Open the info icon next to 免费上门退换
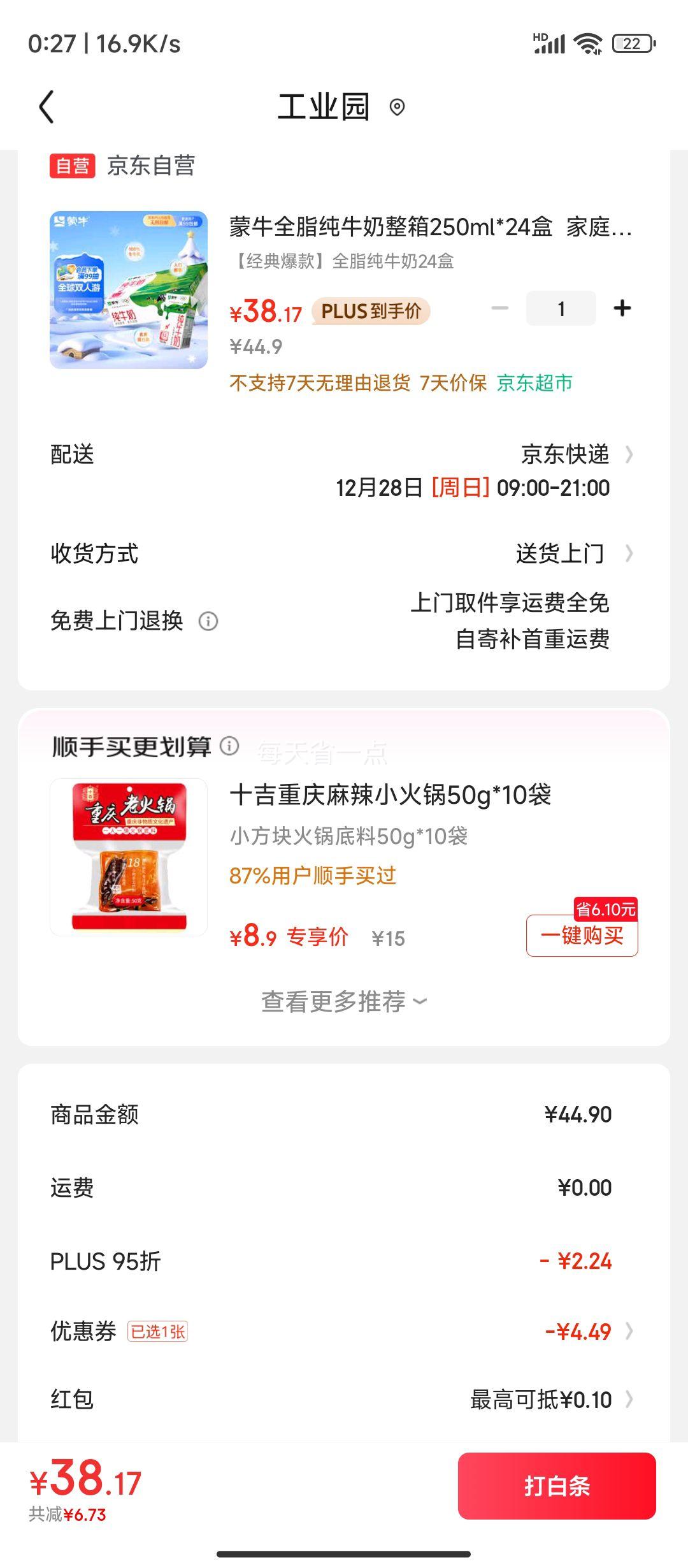 click(x=208, y=622)
